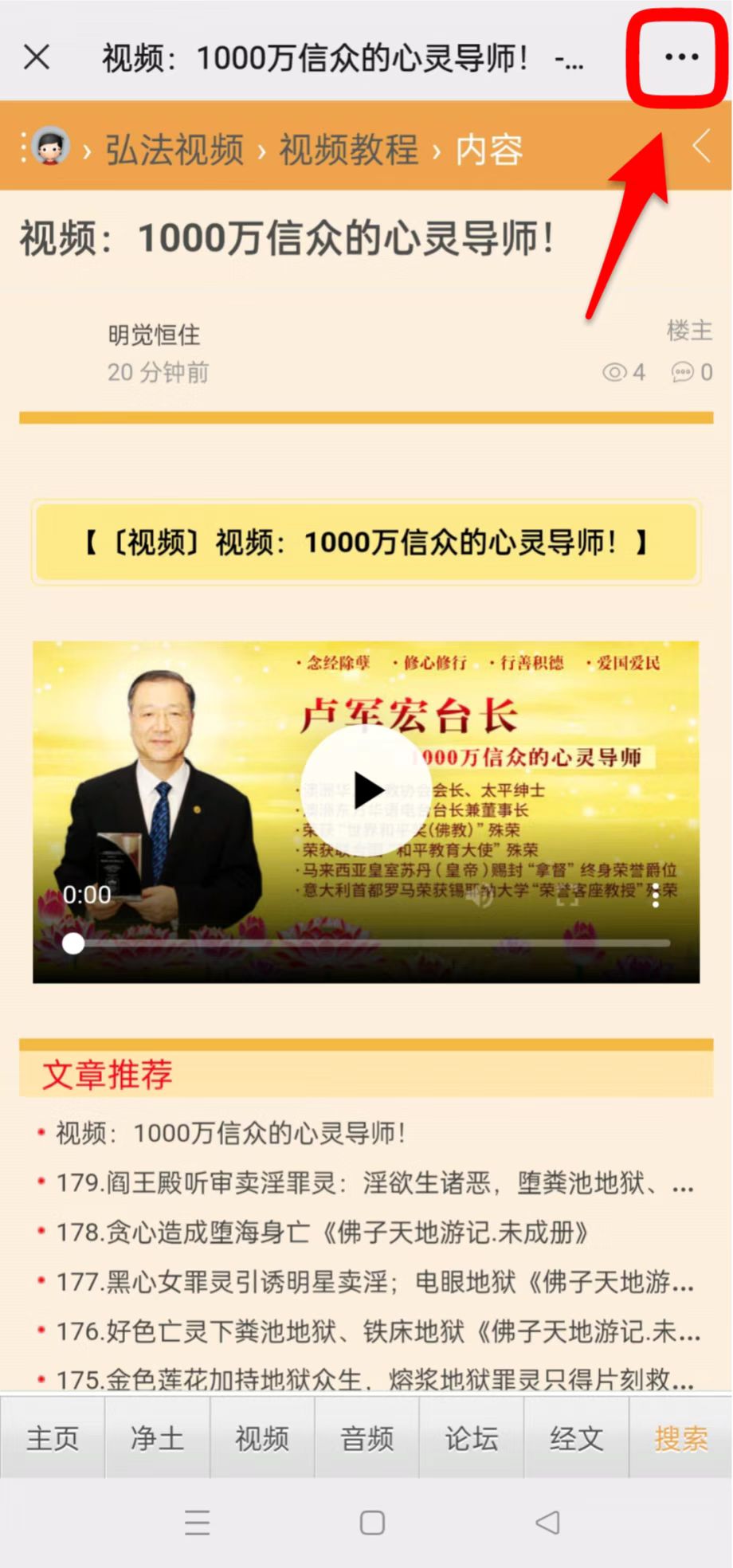Open the 搜索 tab

point(681,1439)
